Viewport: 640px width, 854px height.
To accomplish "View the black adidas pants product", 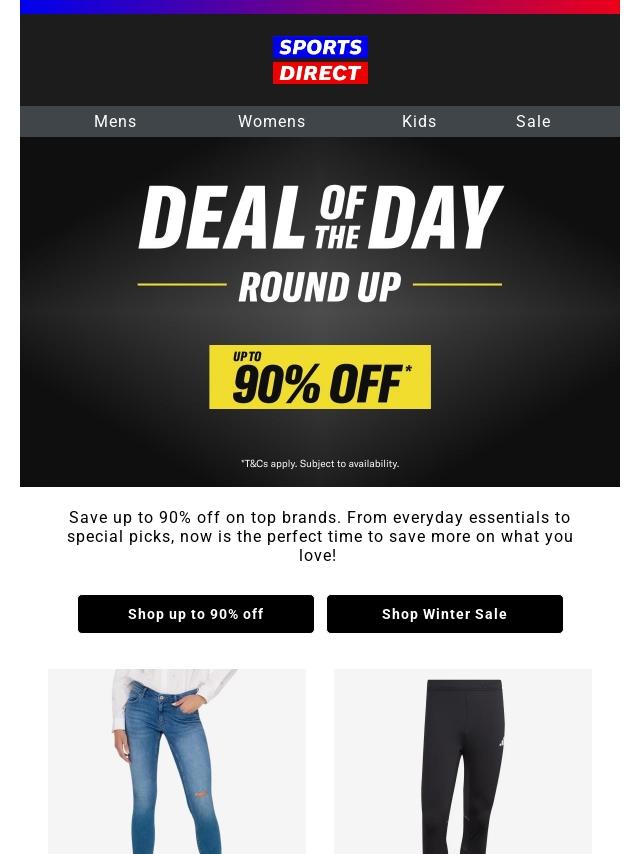I will (x=462, y=761).
